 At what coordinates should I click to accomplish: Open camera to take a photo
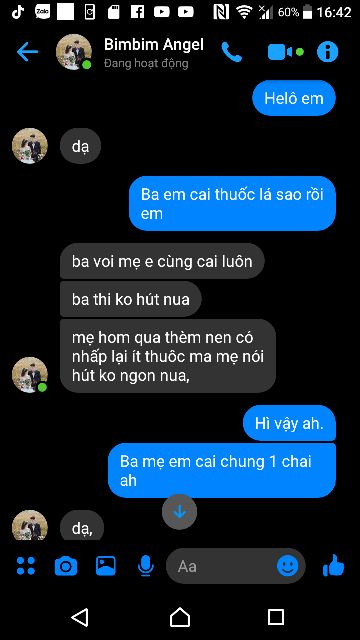click(65, 566)
